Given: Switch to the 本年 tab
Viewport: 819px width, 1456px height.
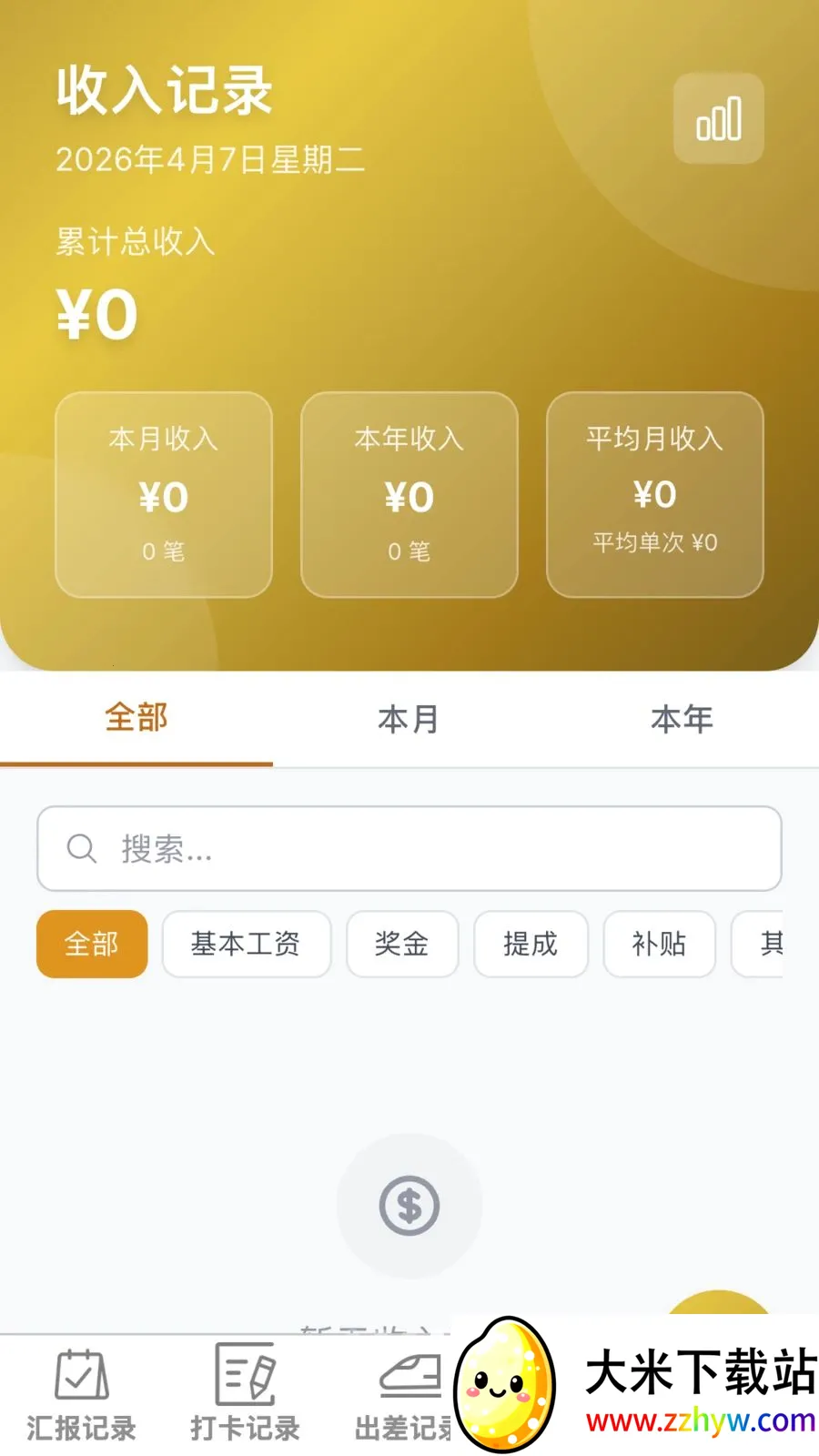Looking at the screenshot, I should 682,719.
